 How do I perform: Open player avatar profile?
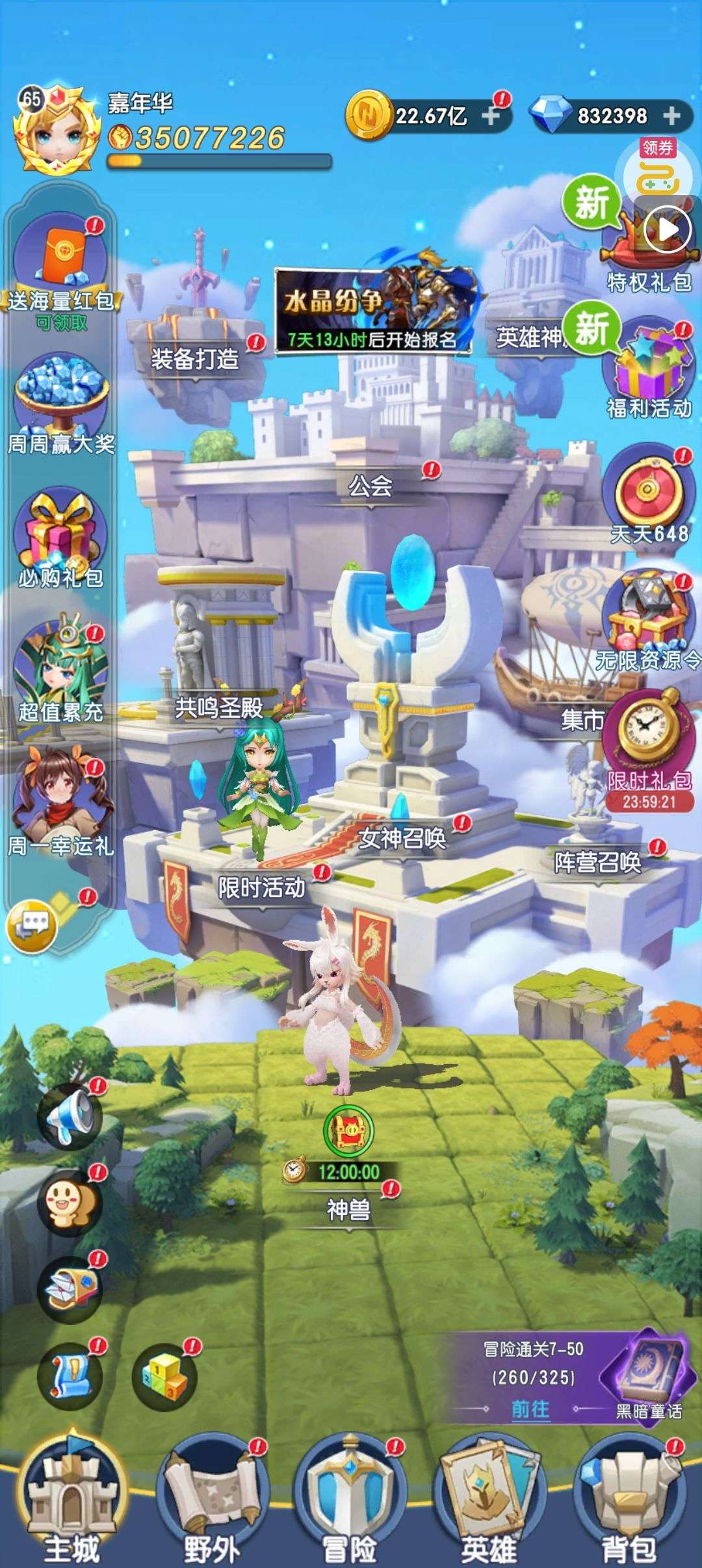point(57,129)
